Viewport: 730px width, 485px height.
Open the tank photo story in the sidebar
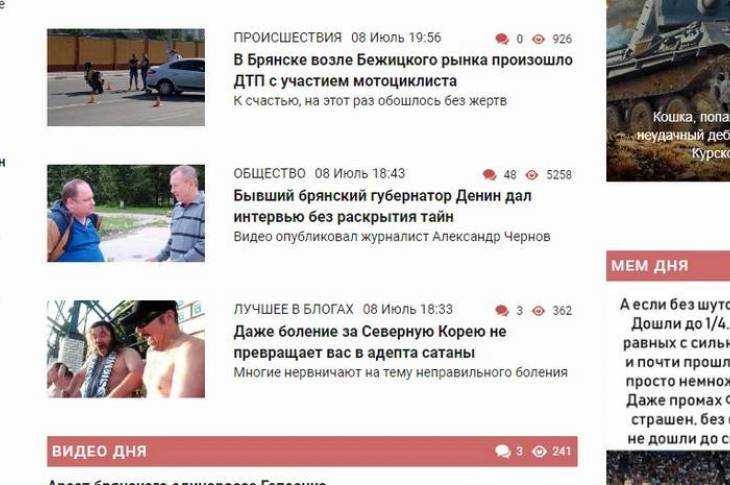(668, 90)
